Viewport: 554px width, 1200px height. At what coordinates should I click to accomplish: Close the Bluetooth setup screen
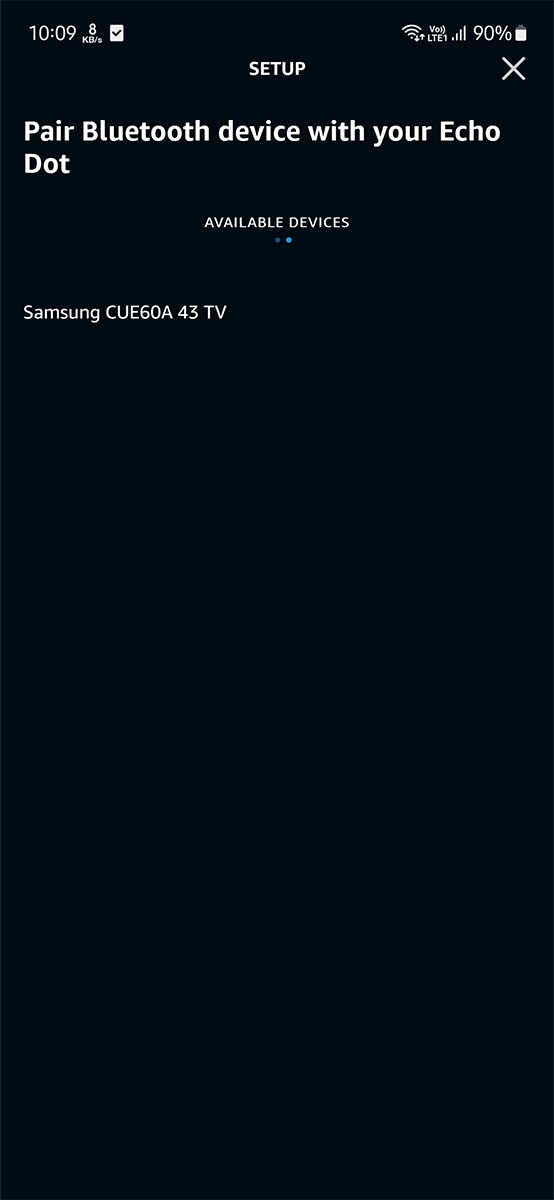[513, 68]
